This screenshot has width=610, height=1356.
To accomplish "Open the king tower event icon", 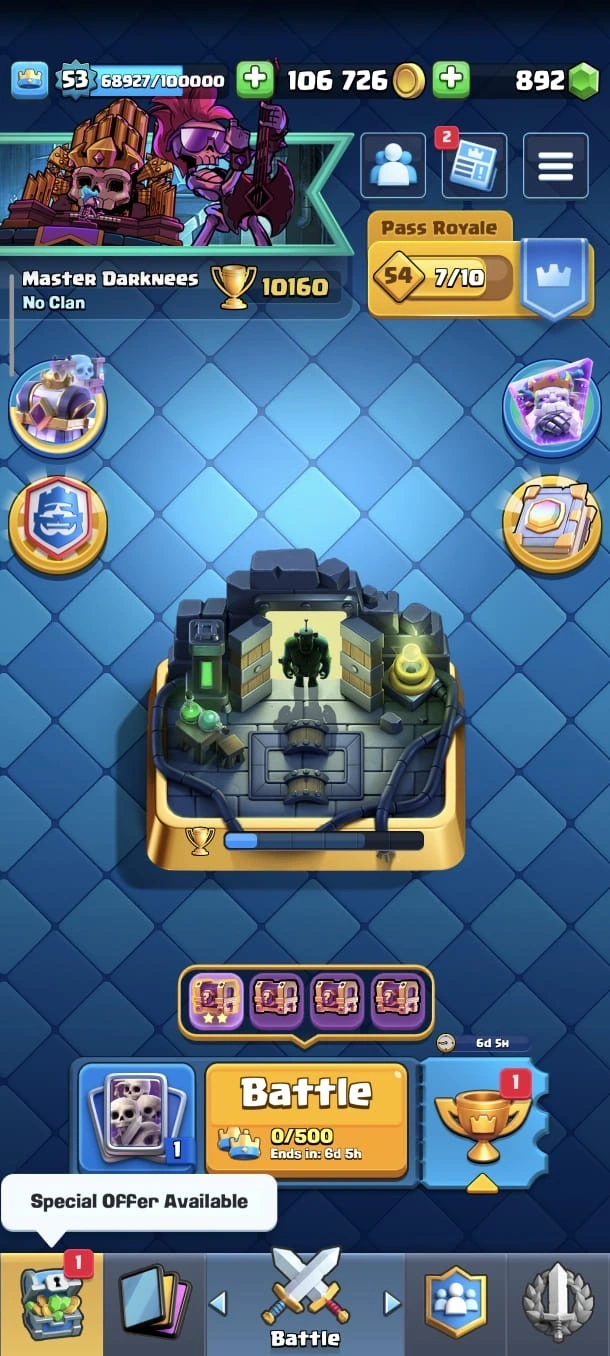I will click(x=57, y=404).
